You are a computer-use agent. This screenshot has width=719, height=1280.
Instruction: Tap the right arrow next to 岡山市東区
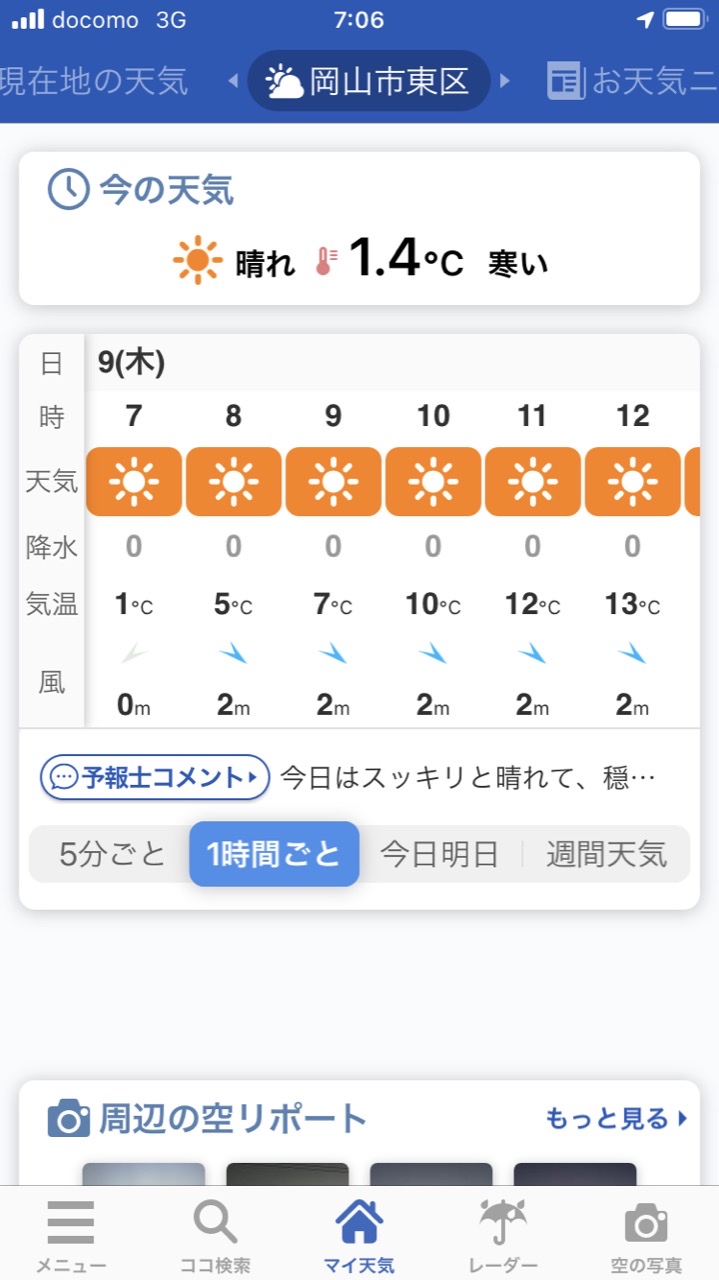(x=505, y=81)
